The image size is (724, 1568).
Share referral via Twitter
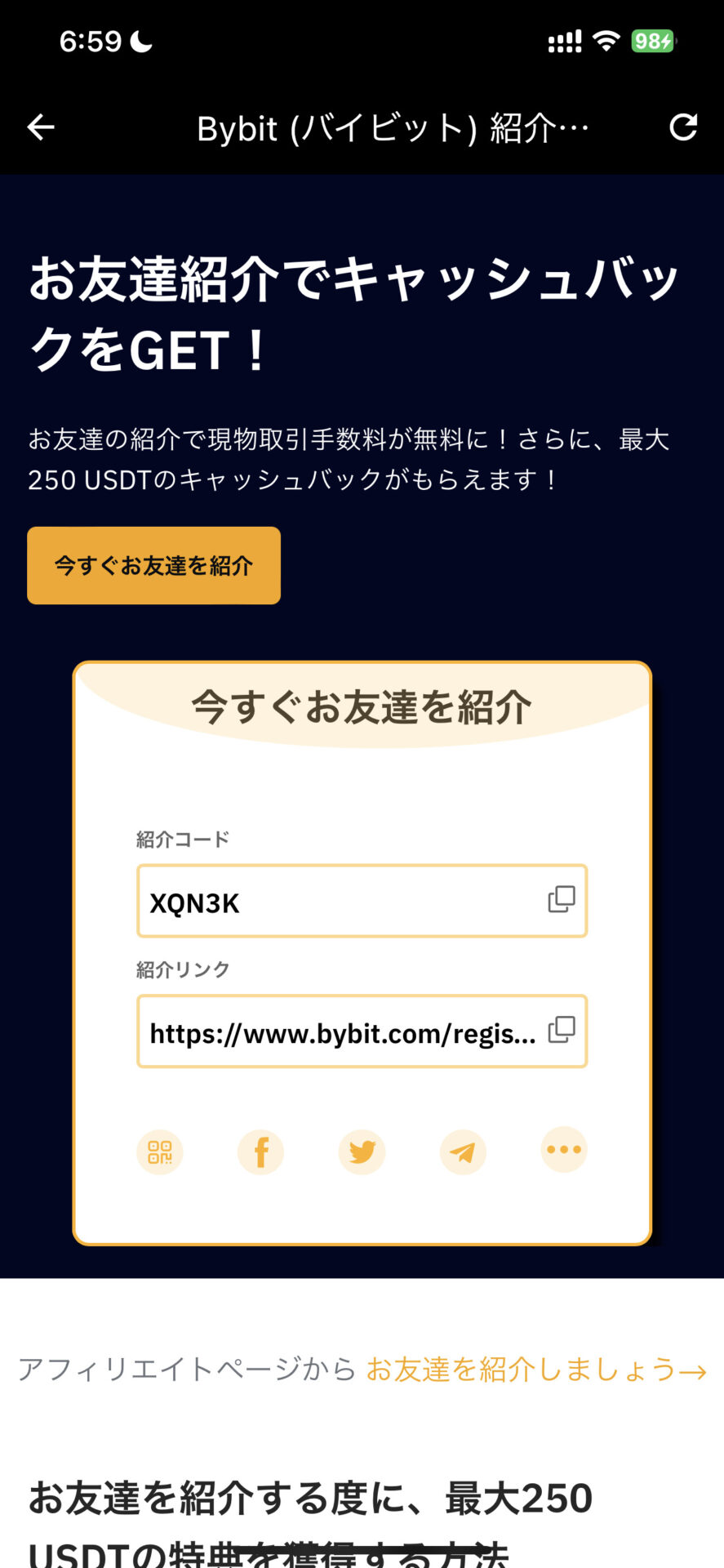click(362, 1151)
